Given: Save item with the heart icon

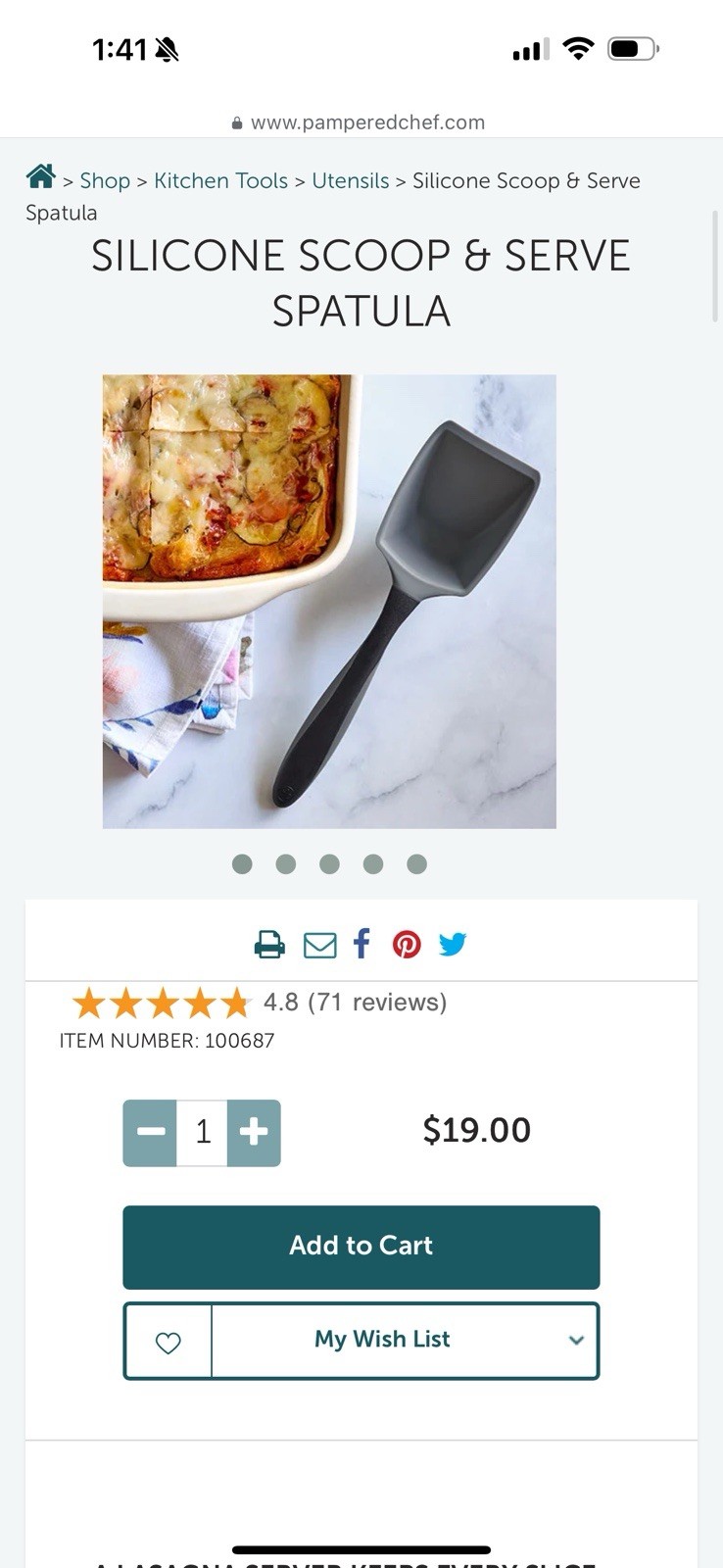Looking at the screenshot, I should tap(169, 1342).
